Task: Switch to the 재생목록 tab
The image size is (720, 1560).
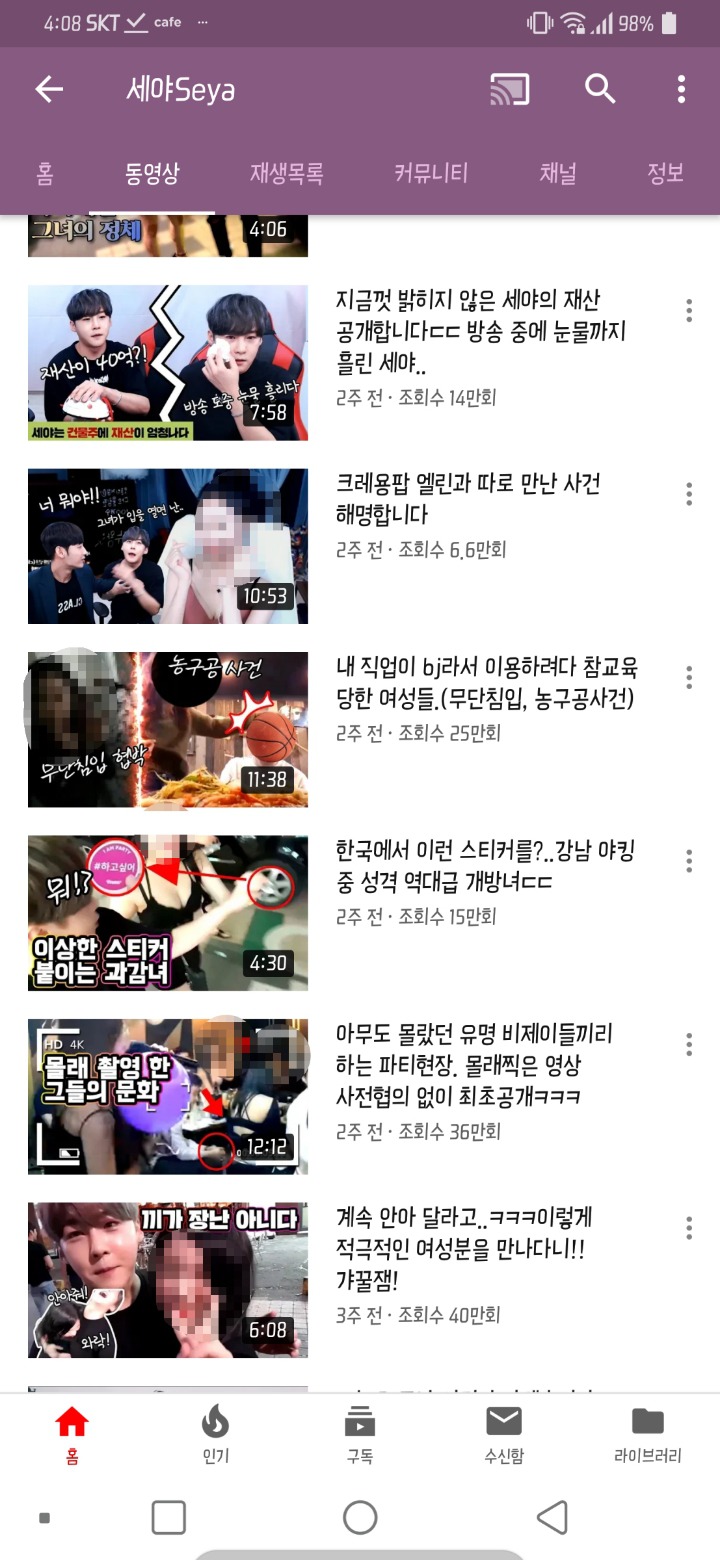Action: coord(286,173)
